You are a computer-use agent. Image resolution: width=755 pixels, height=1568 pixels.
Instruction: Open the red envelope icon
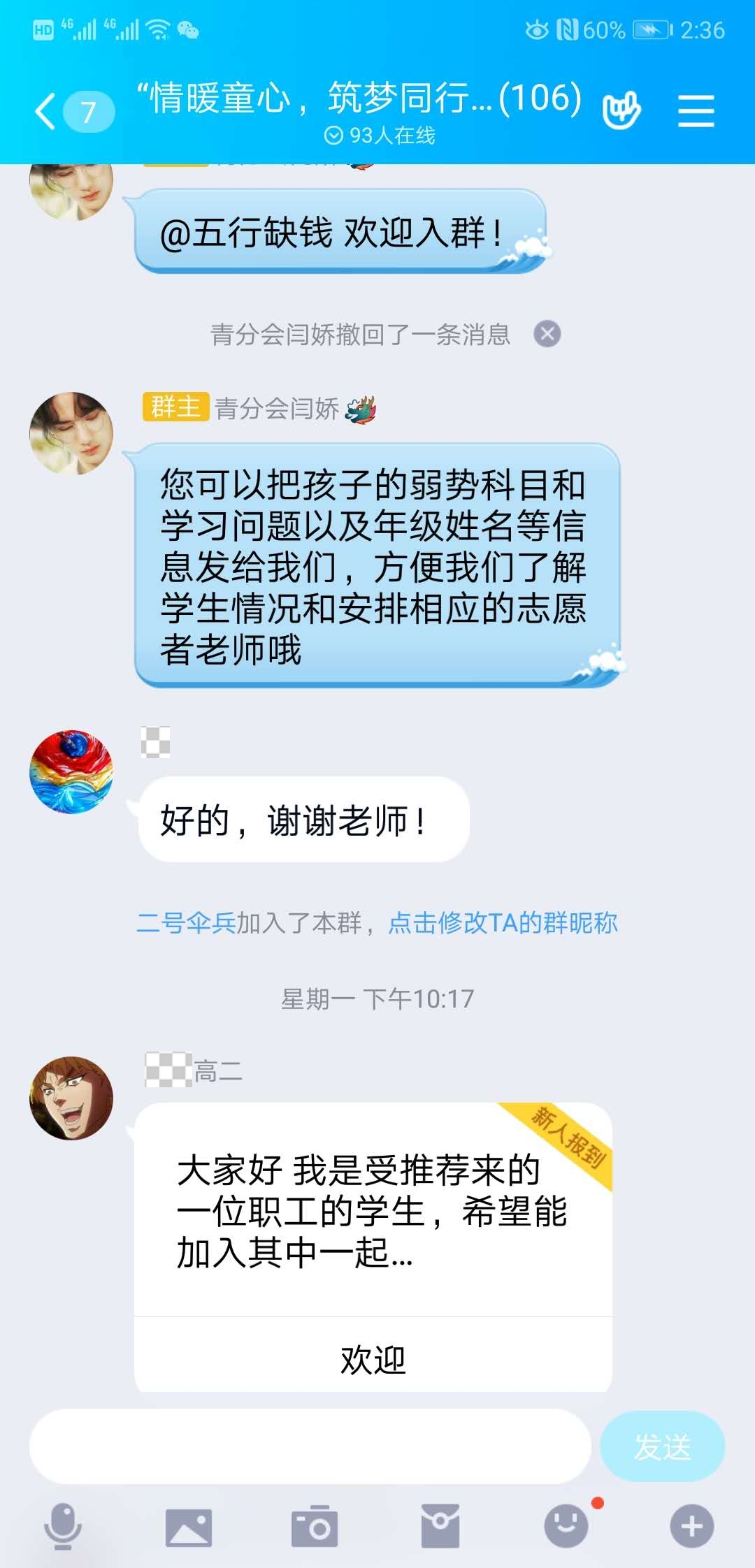click(x=440, y=1527)
